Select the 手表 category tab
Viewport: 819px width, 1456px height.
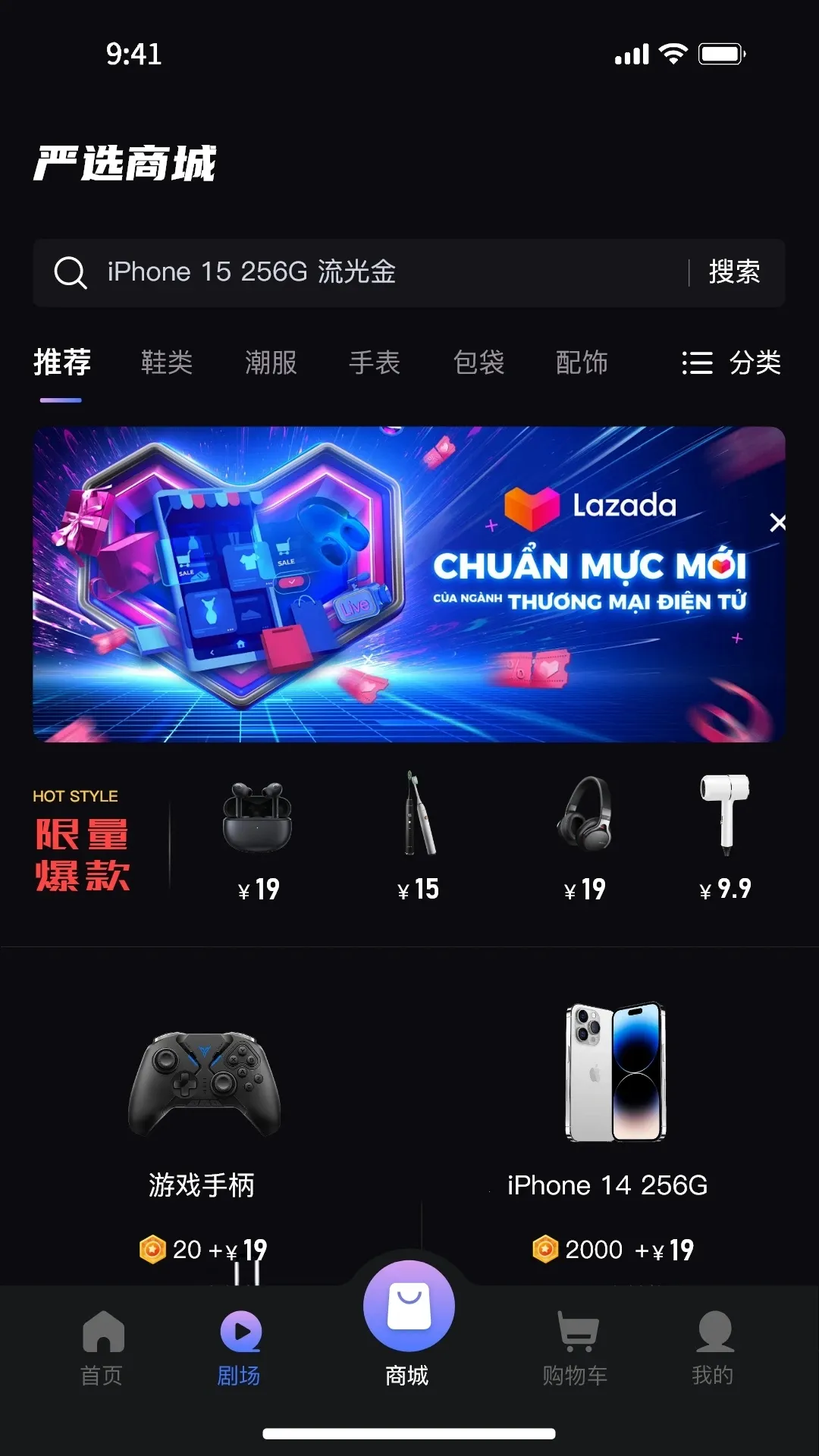pyautogui.click(x=375, y=362)
